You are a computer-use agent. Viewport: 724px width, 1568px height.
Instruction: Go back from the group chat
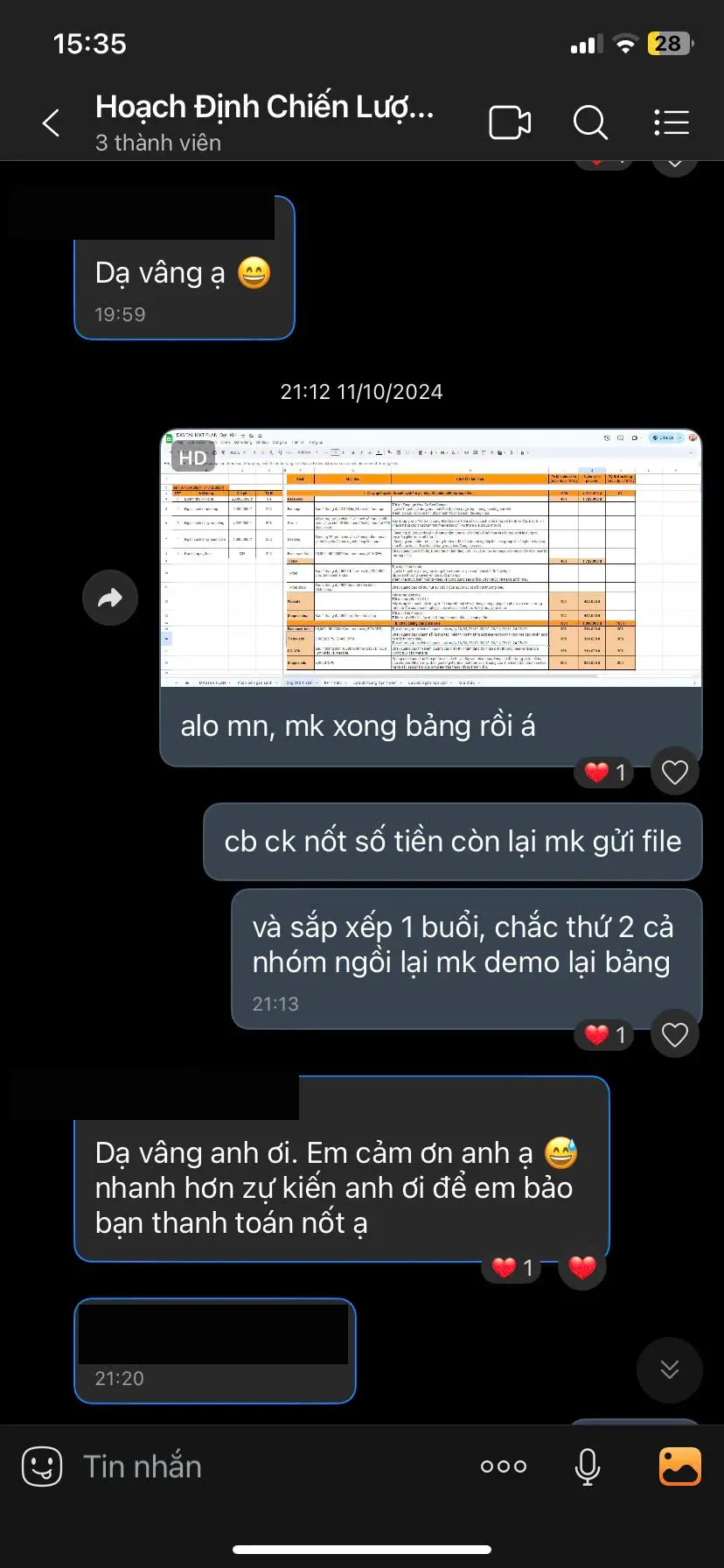tap(52, 122)
